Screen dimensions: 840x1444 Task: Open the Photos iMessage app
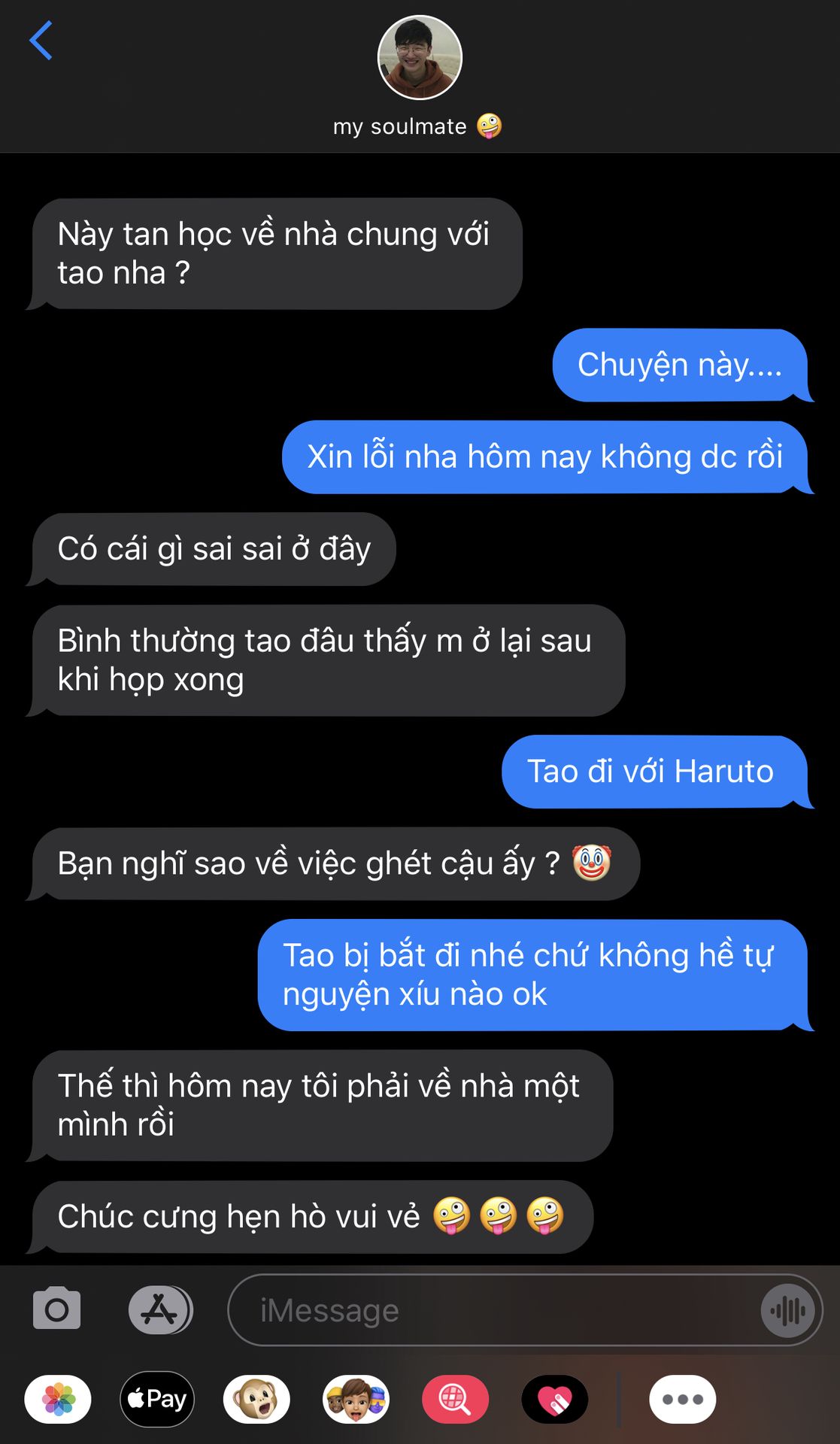click(x=58, y=1399)
